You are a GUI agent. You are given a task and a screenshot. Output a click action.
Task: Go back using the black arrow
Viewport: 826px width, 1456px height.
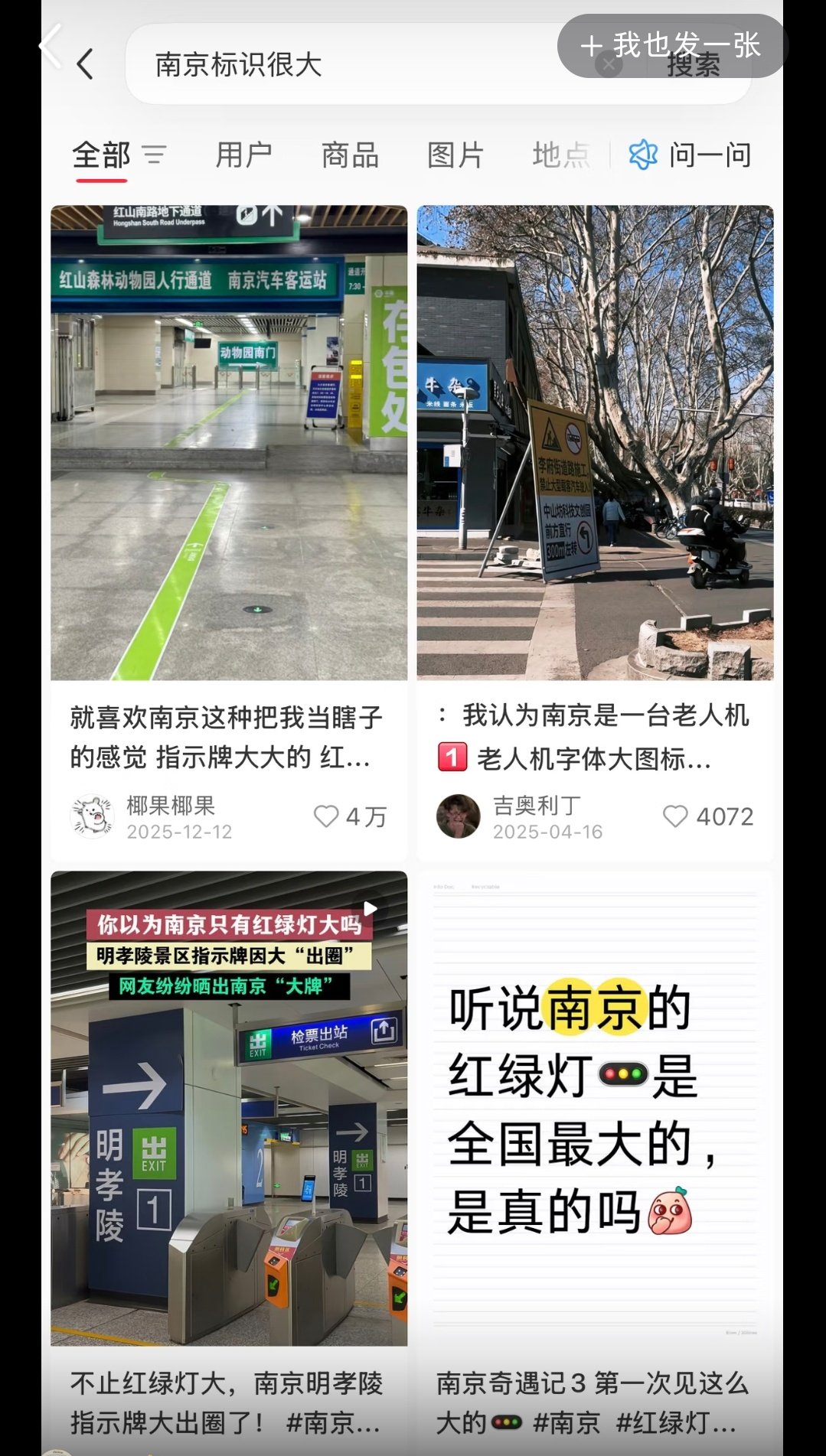(x=86, y=64)
